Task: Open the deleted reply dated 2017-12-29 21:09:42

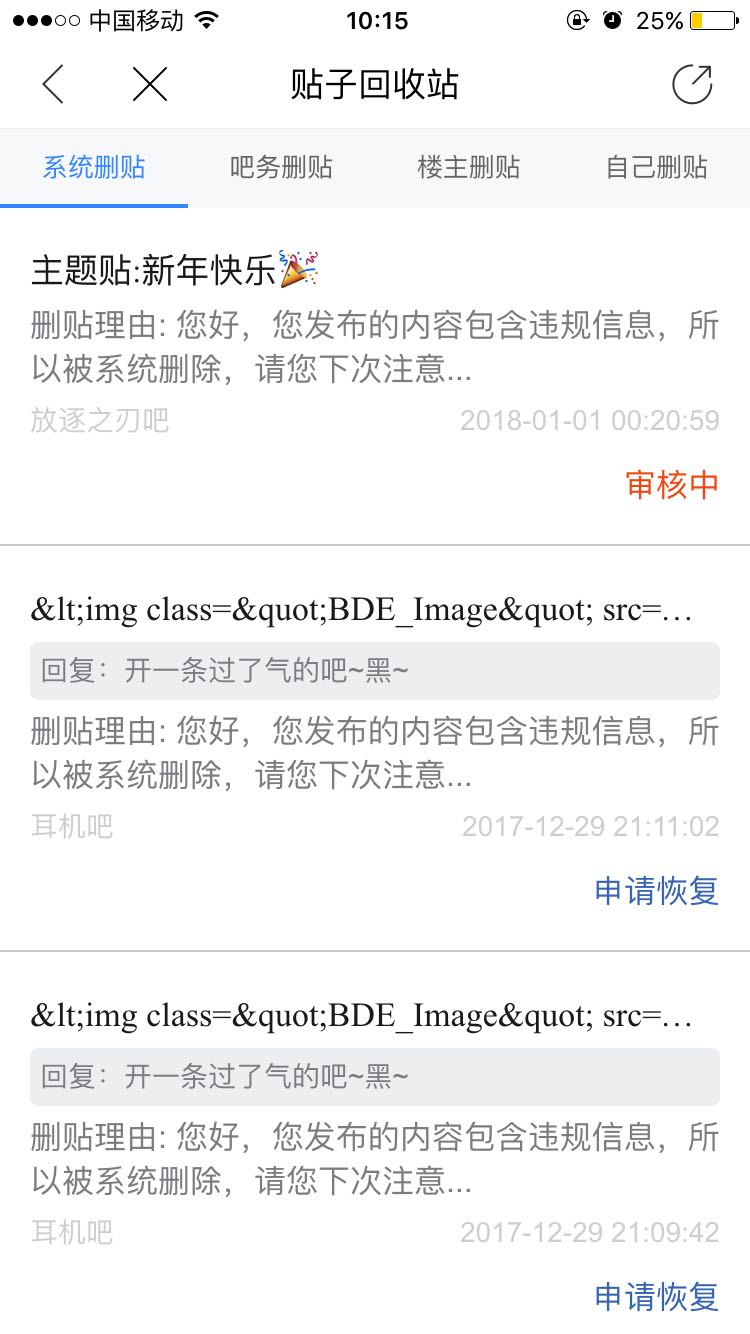Action: click(x=360, y=1016)
